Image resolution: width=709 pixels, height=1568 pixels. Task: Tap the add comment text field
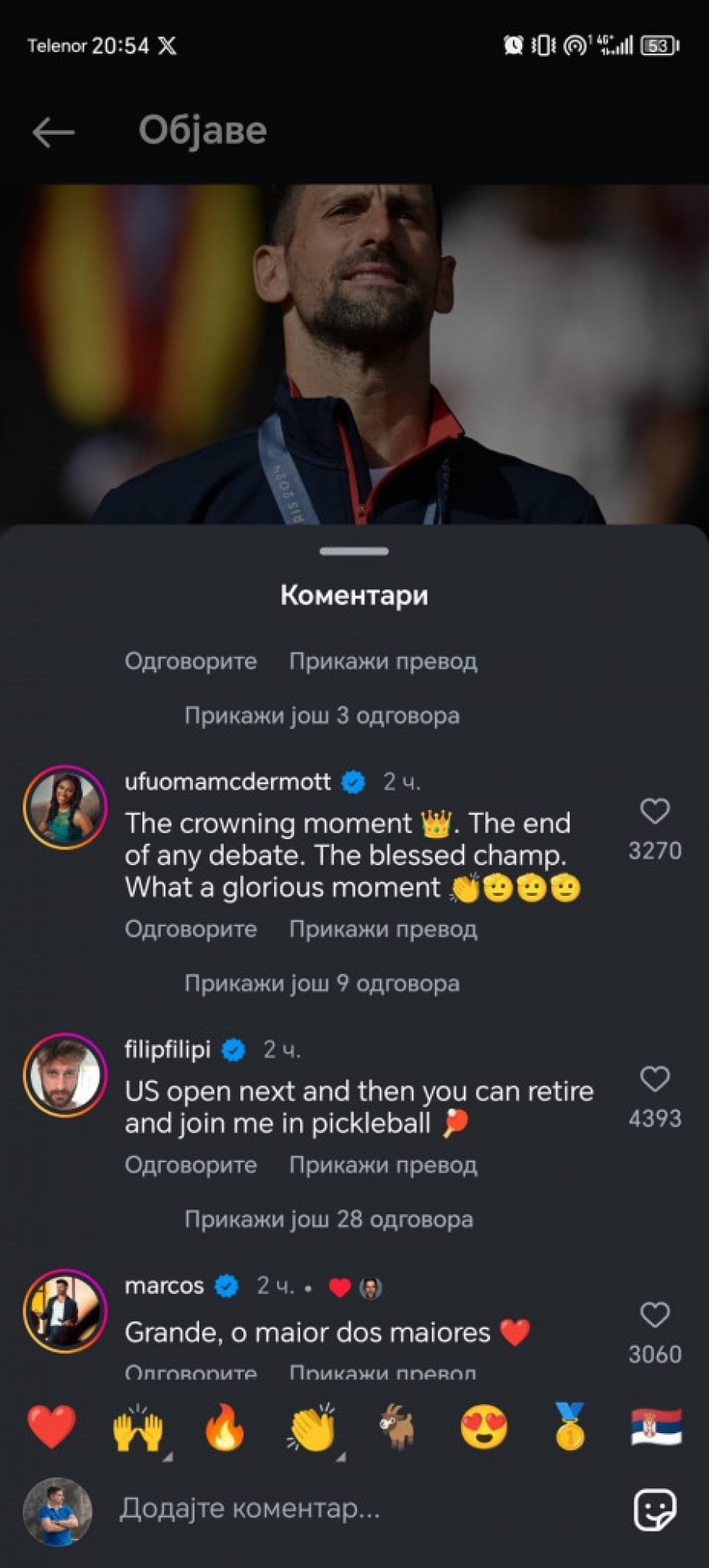point(354,1509)
